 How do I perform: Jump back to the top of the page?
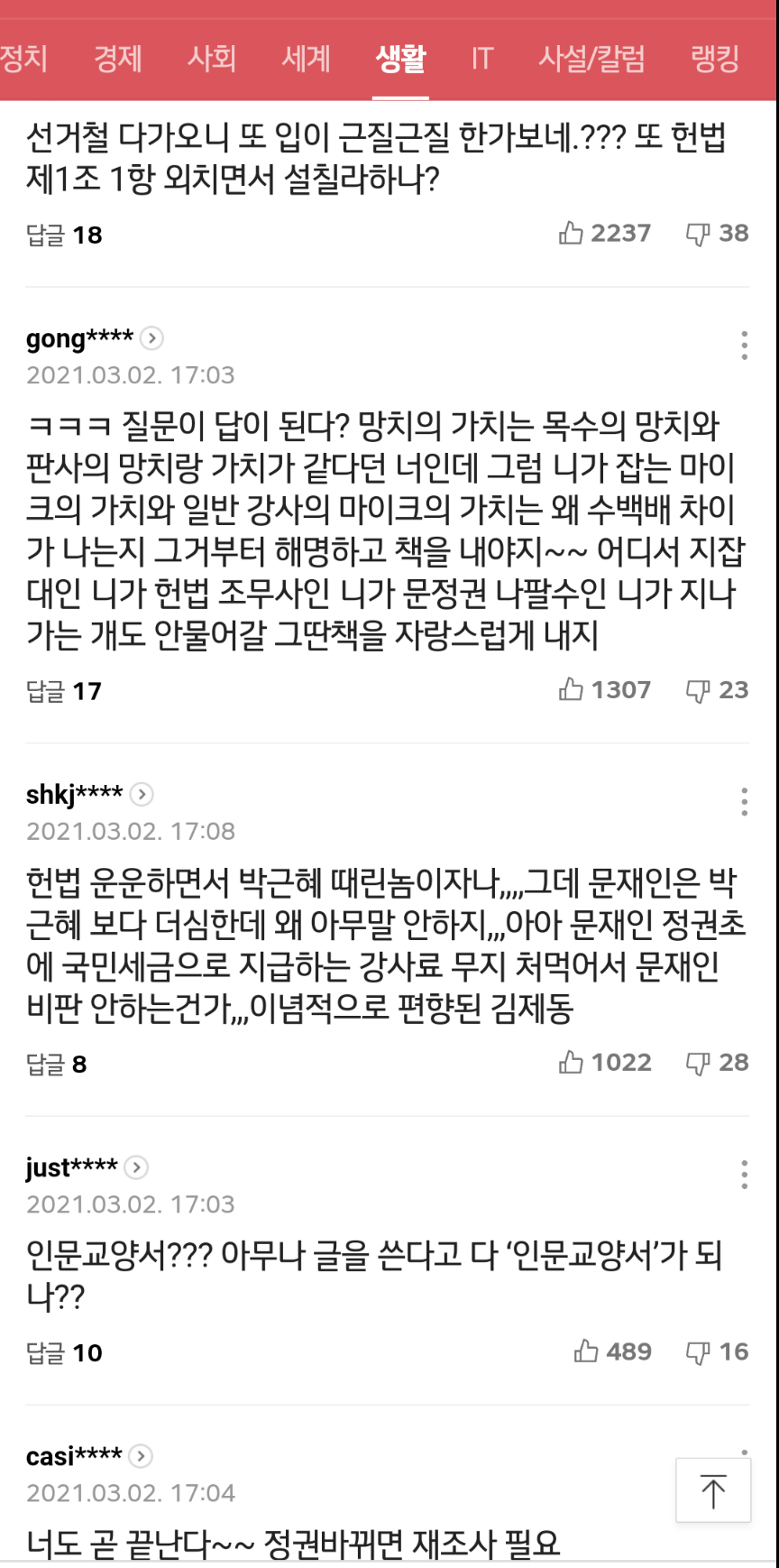tap(713, 1490)
